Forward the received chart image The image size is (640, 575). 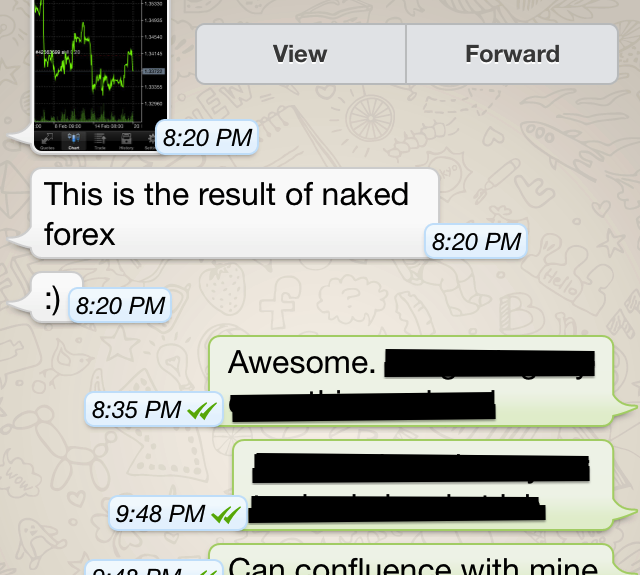511,54
